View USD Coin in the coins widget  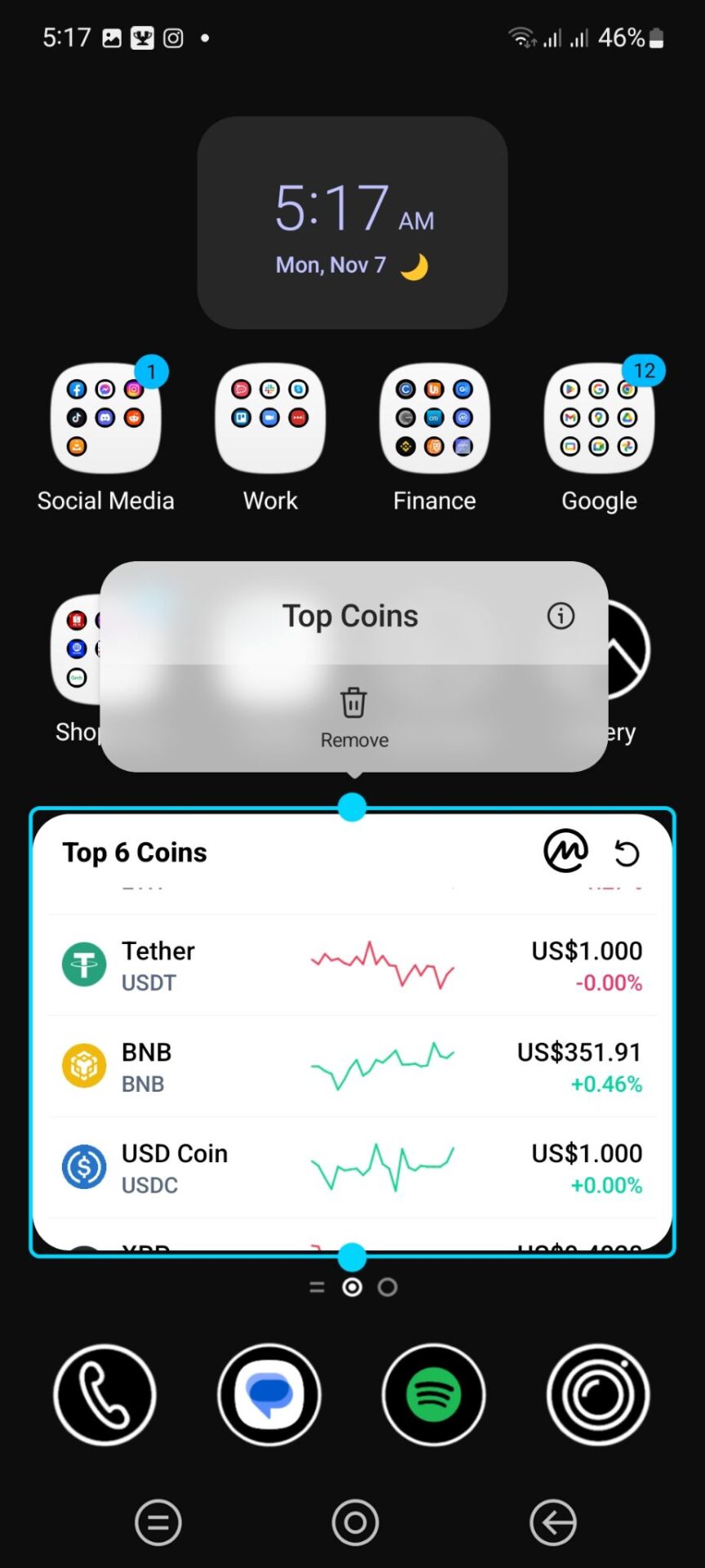(352, 1168)
